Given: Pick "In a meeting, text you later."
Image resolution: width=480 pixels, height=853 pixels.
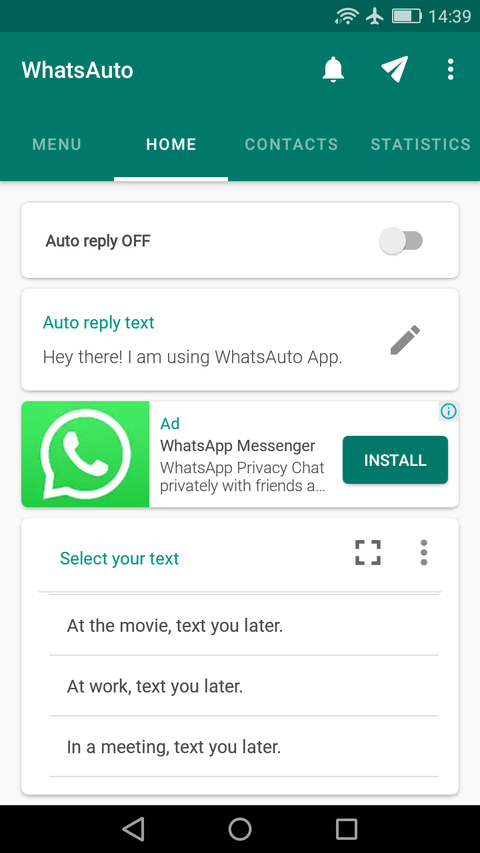Looking at the screenshot, I should (244, 747).
